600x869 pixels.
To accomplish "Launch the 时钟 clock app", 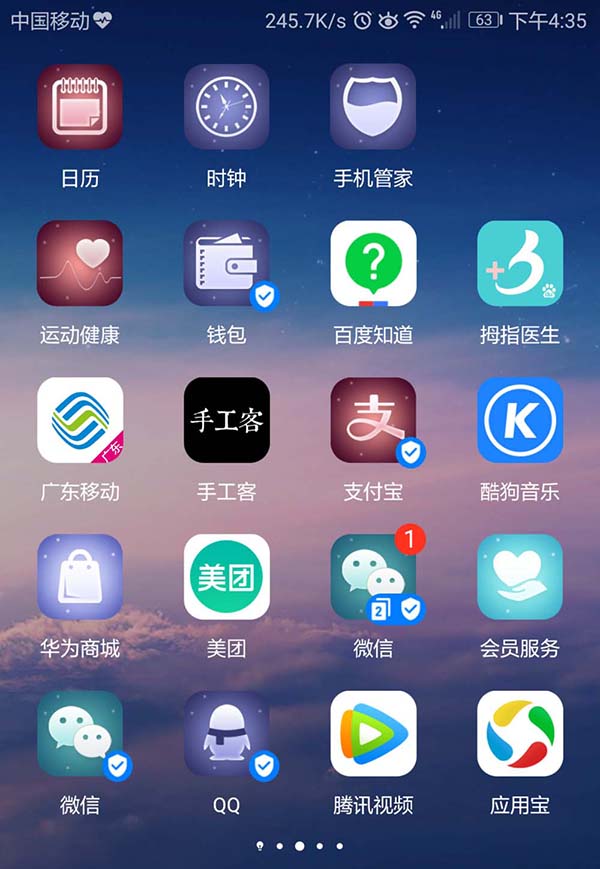I will pyautogui.click(x=227, y=107).
